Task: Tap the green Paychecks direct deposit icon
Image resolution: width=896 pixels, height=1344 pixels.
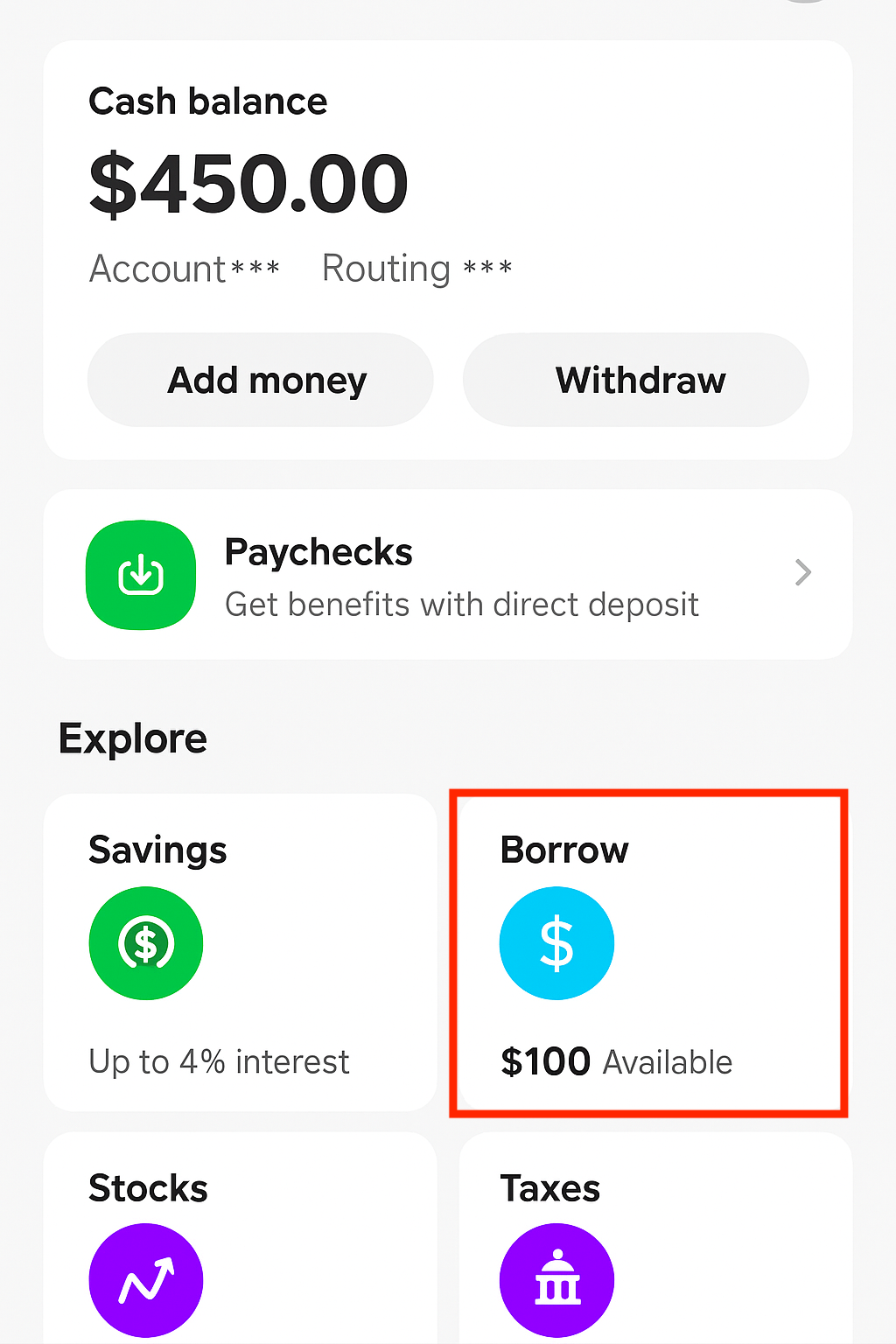Action: [140, 574]
